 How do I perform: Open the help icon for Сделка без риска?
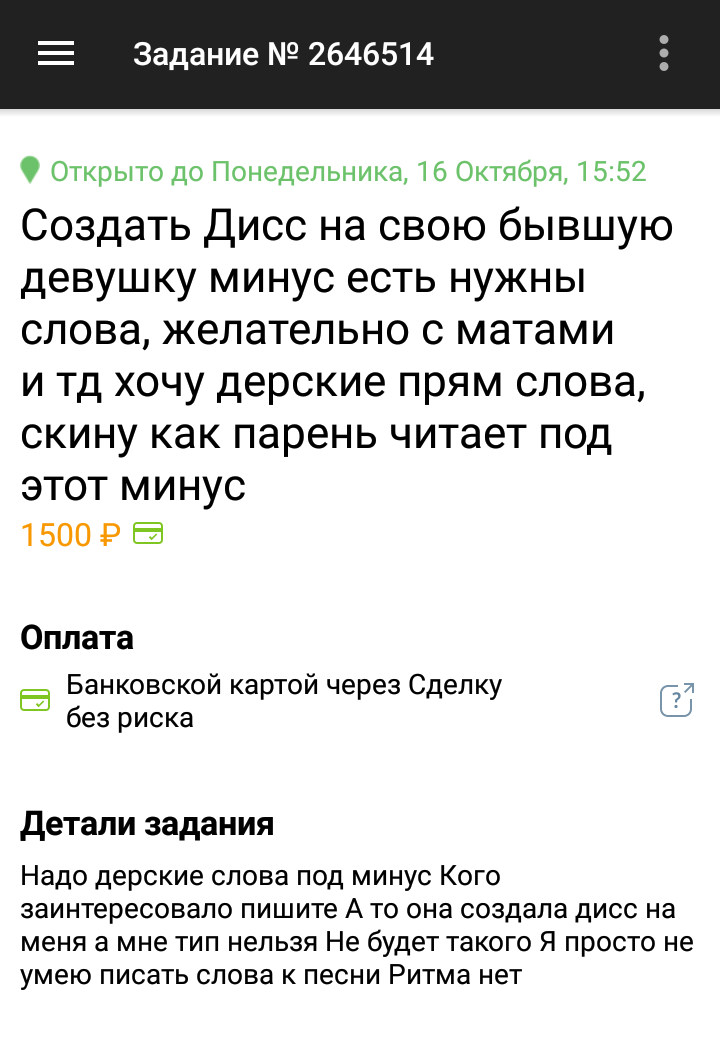677,700
